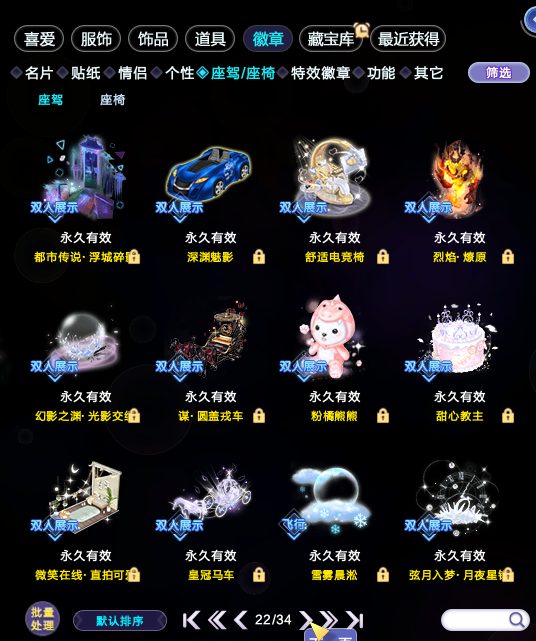Tap the 批量处理 batch button
The height and width of the screenshot is (641, 536).
[42, 619]
